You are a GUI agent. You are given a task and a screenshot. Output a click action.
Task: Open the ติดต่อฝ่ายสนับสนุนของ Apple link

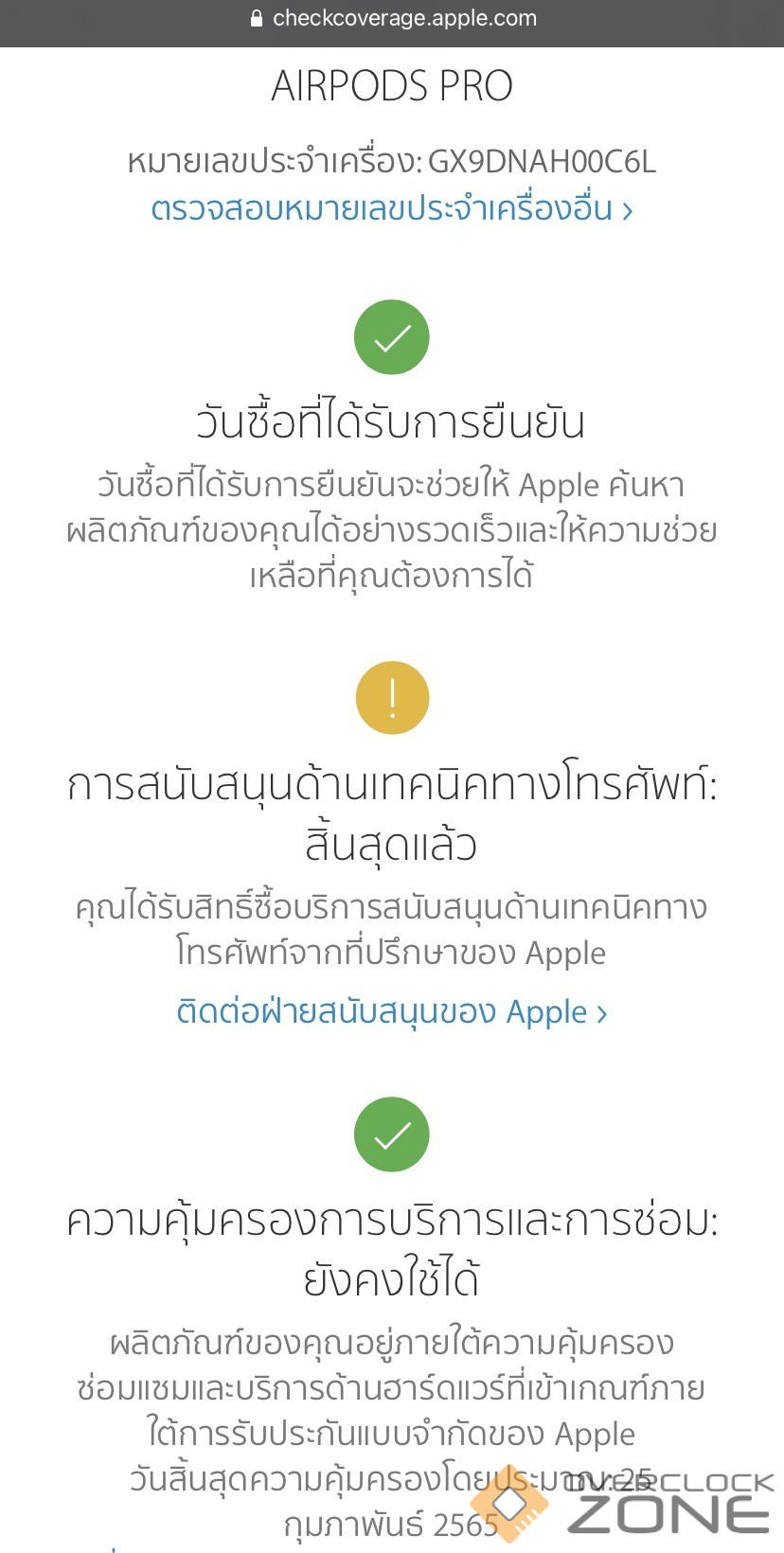[x=391, y=1012]
